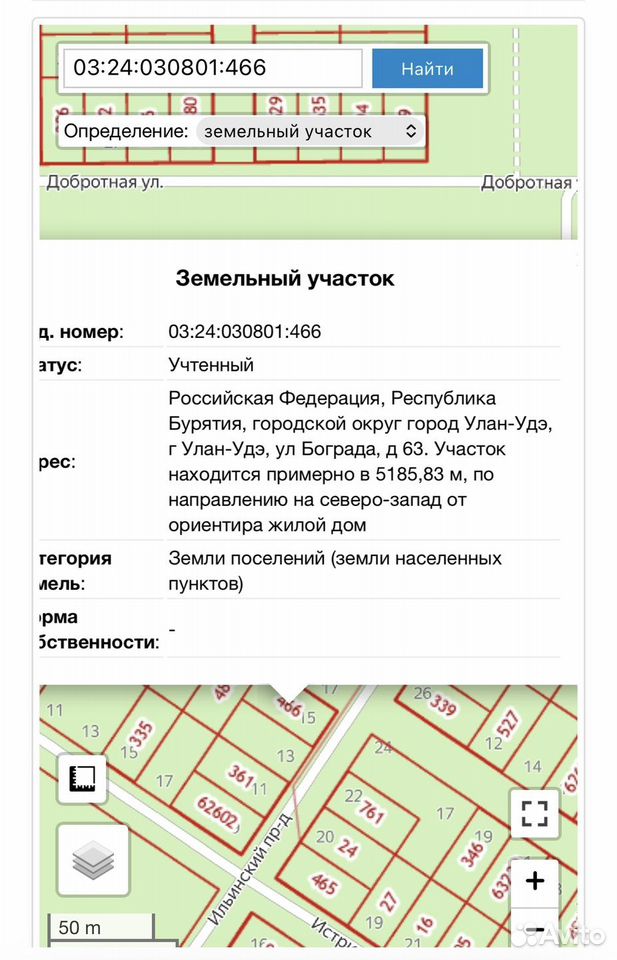Zoom out with the minus button

point(534,928)
